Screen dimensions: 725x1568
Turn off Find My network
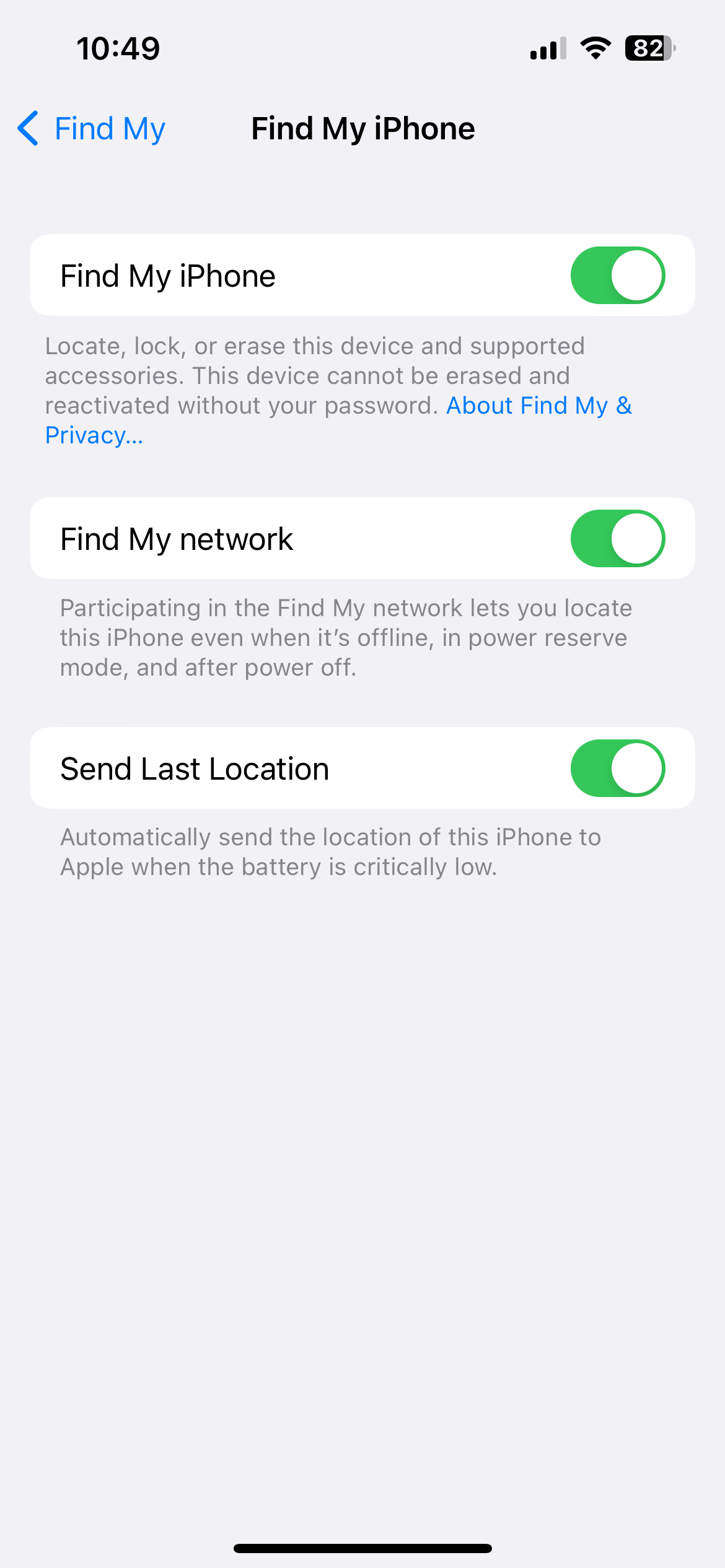[x=618, y=538]
